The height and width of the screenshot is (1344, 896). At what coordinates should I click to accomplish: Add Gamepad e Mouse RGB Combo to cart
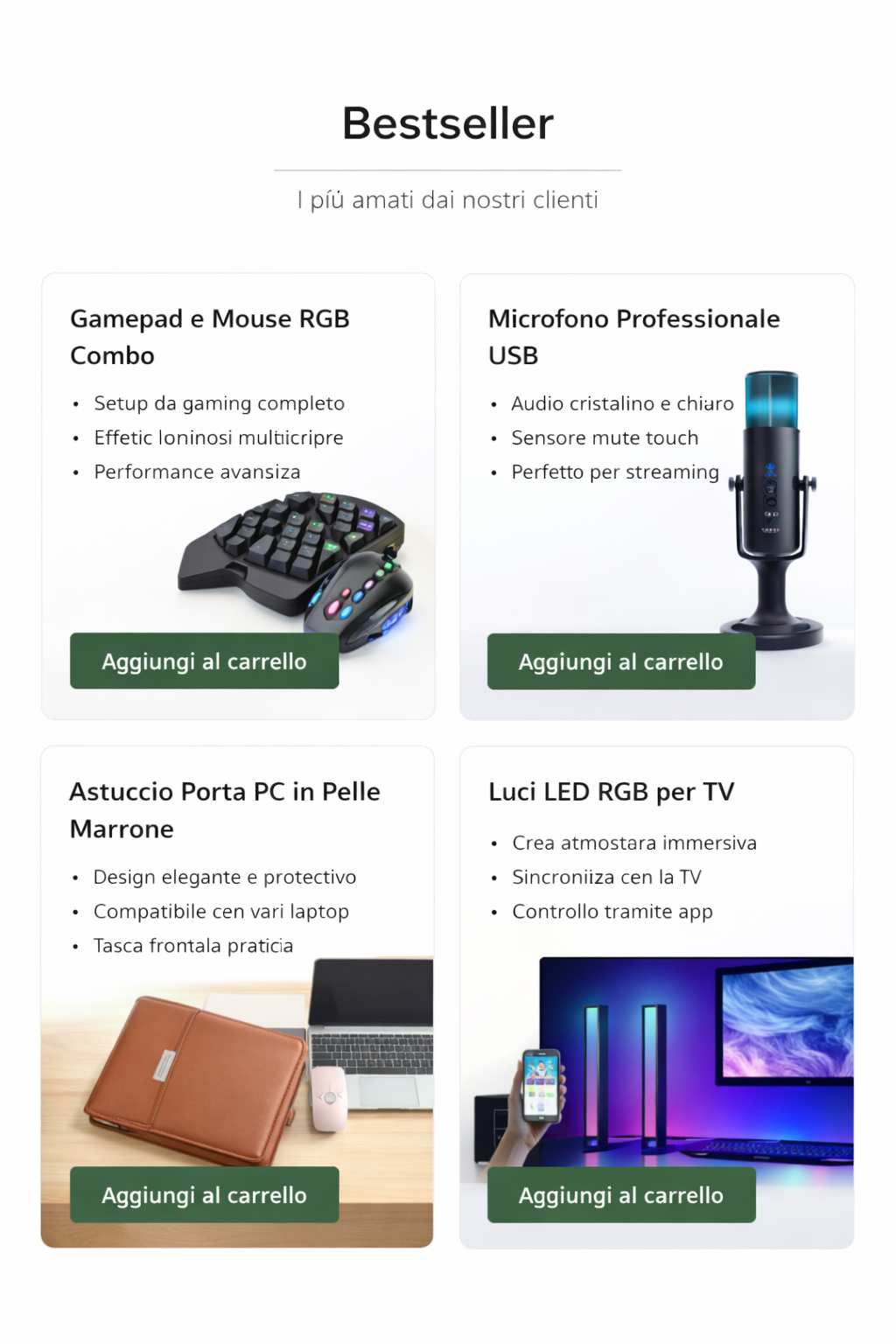click(x=204, y=661)
